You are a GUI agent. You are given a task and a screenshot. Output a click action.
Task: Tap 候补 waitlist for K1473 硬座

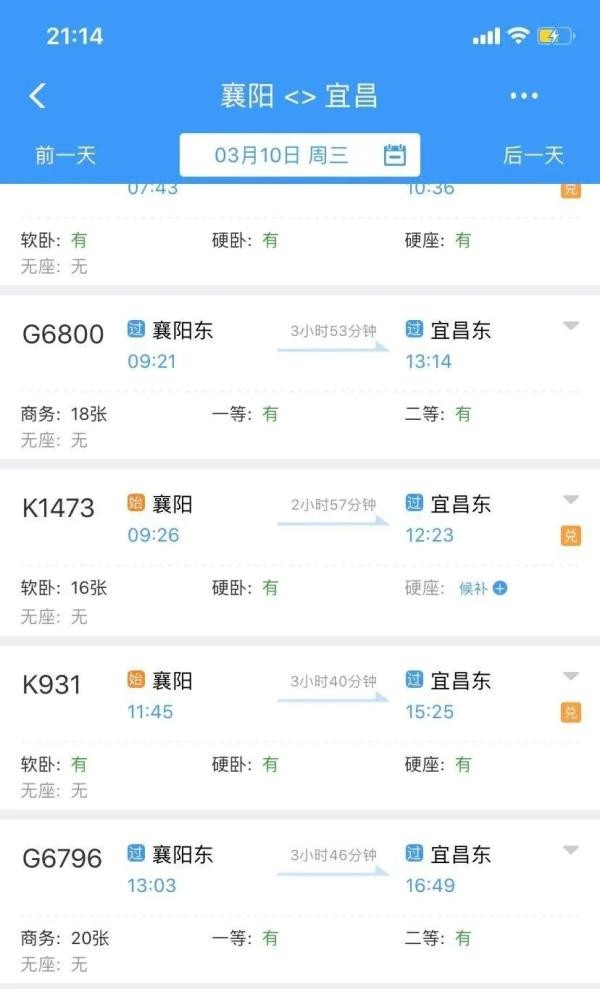coord(483,589)
